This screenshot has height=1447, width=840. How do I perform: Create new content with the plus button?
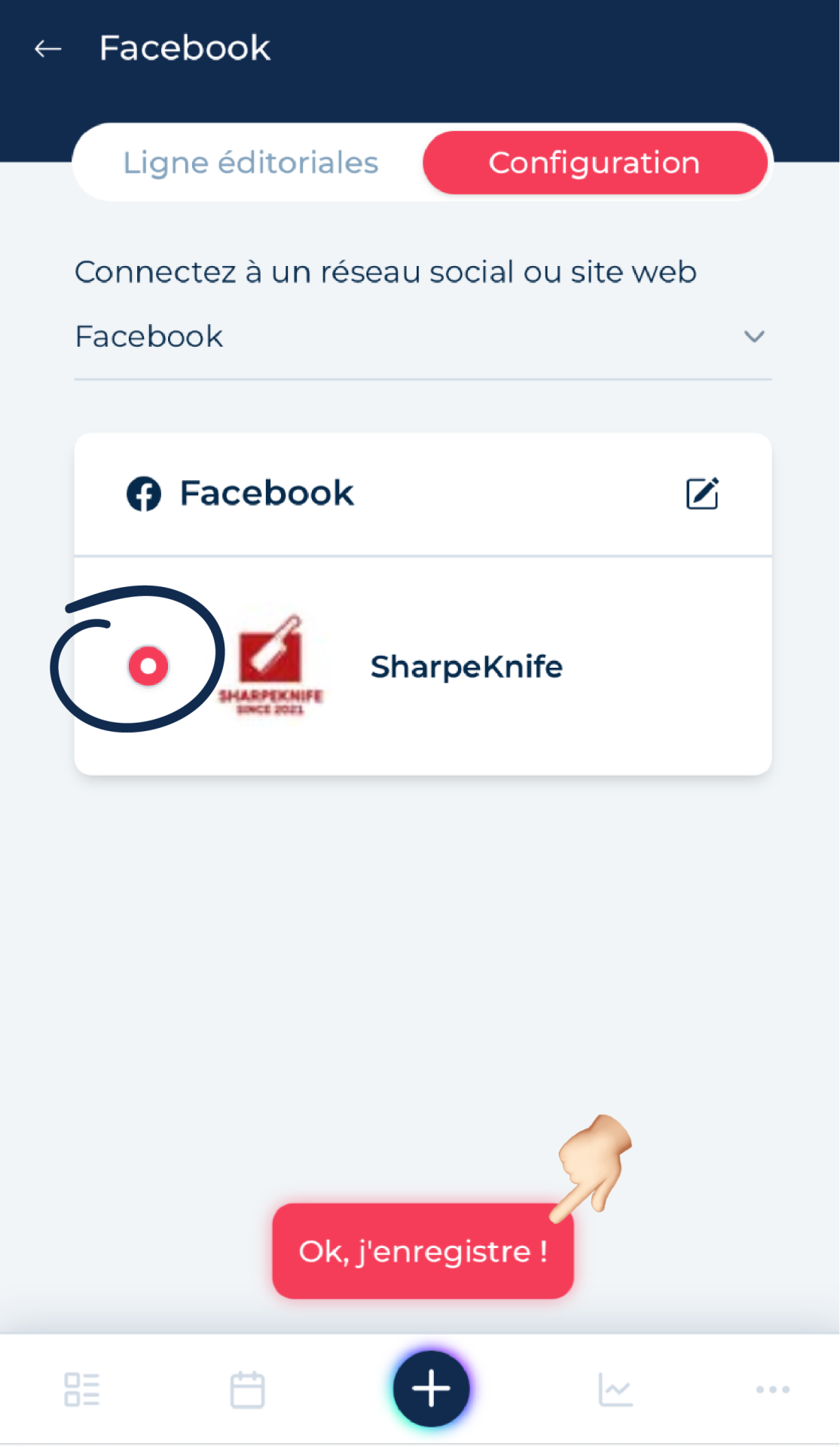[431, 1388]
